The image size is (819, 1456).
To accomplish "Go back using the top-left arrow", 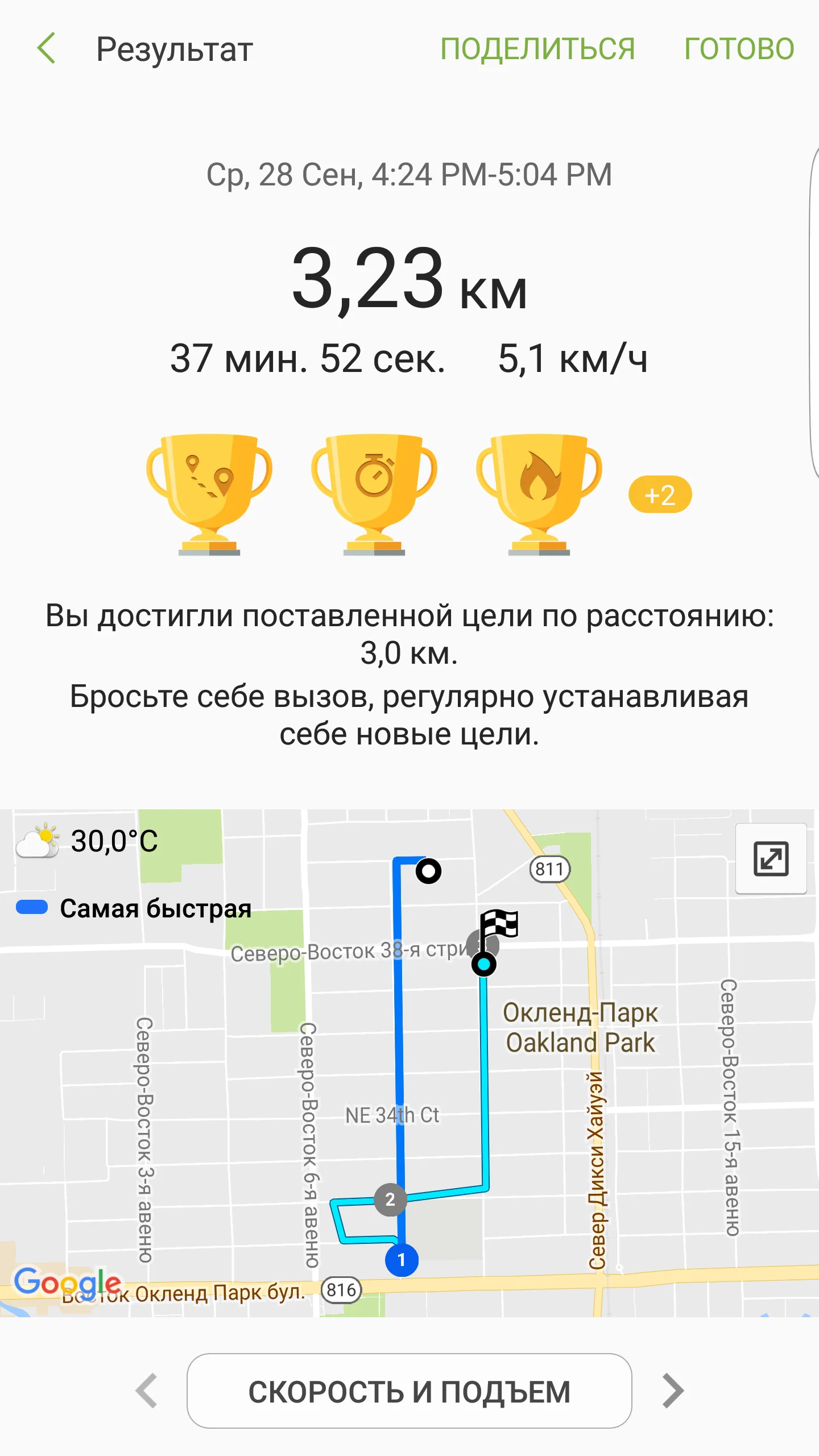I will tap(47, 48).
